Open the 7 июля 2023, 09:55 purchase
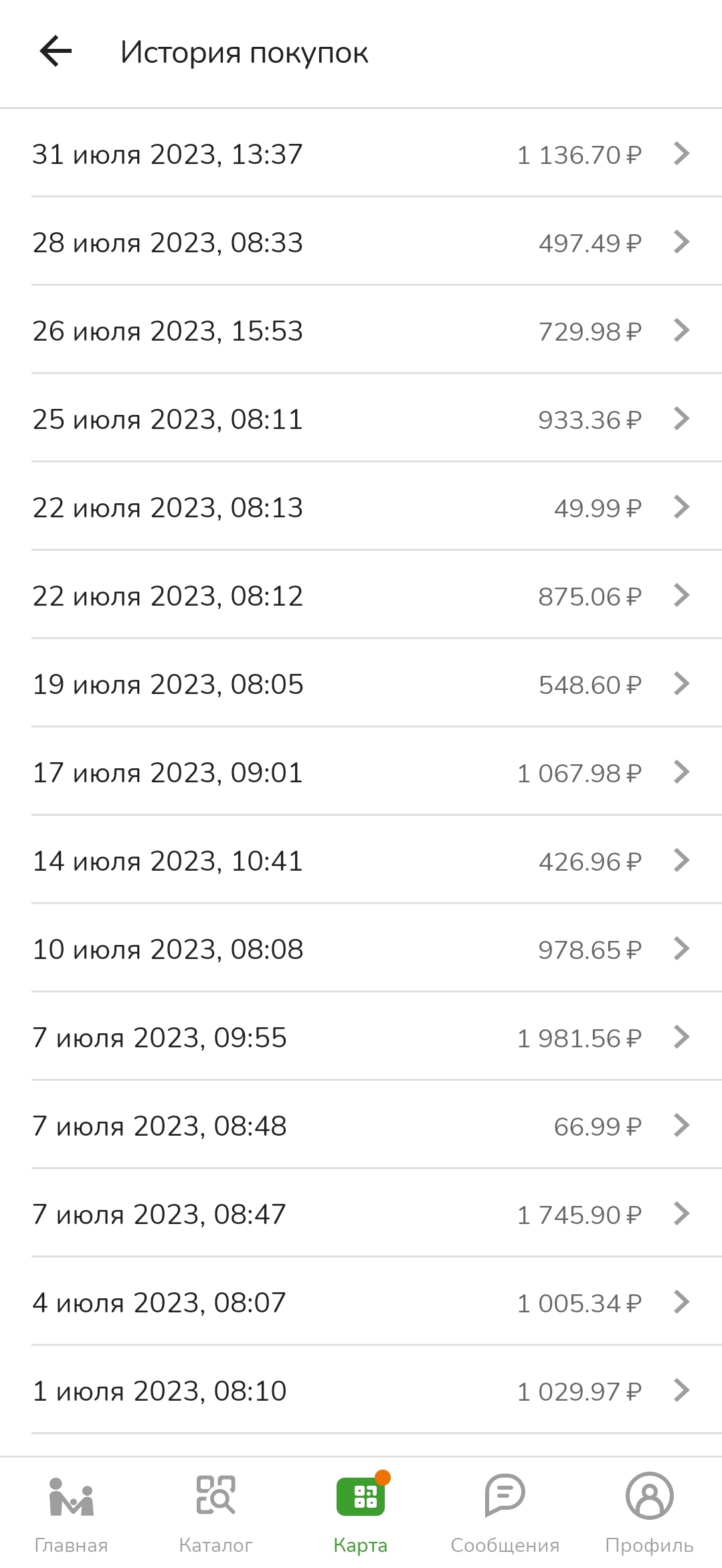The width and height of the screenshot is (722, 1568). tap(361, 1037)
